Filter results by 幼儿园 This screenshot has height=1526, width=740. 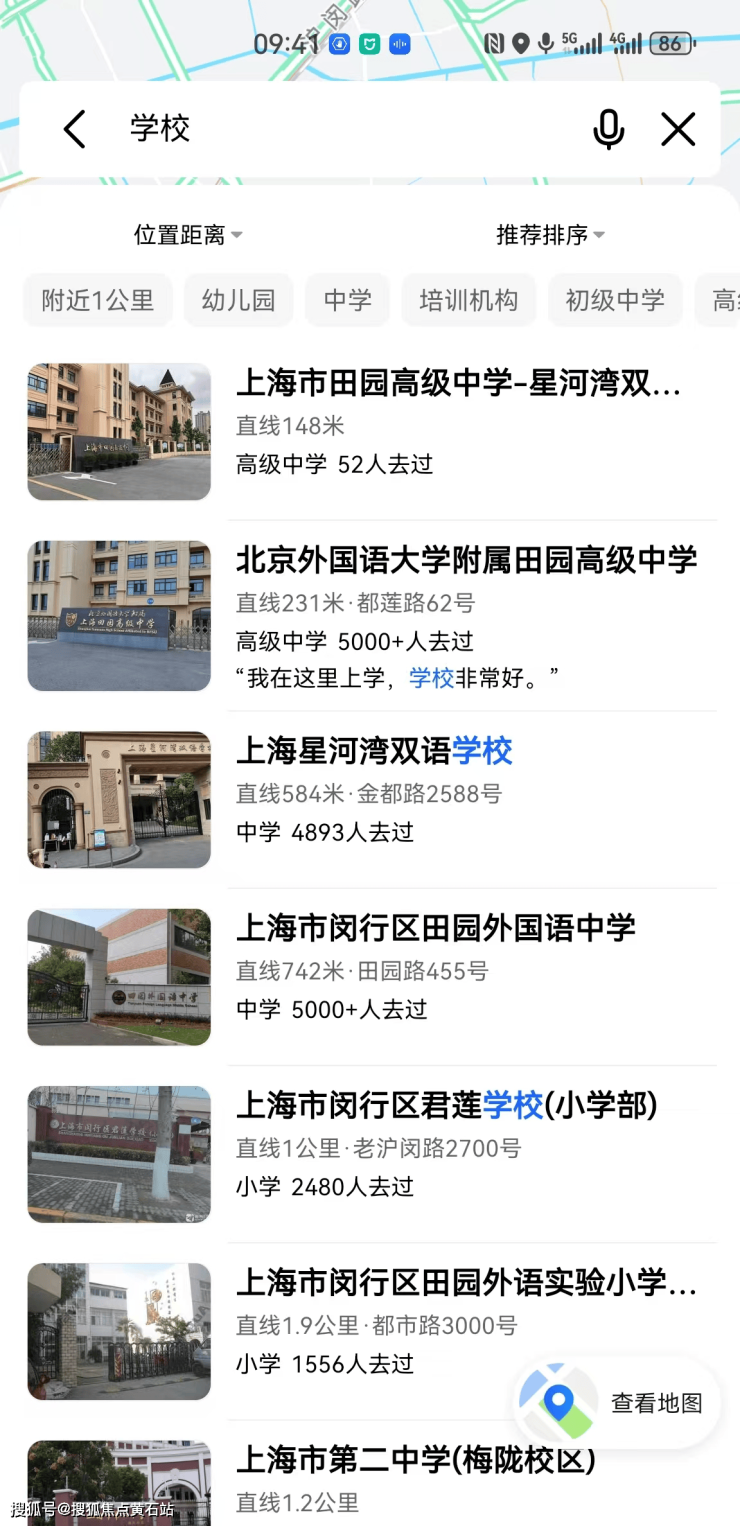coord(238,300)
